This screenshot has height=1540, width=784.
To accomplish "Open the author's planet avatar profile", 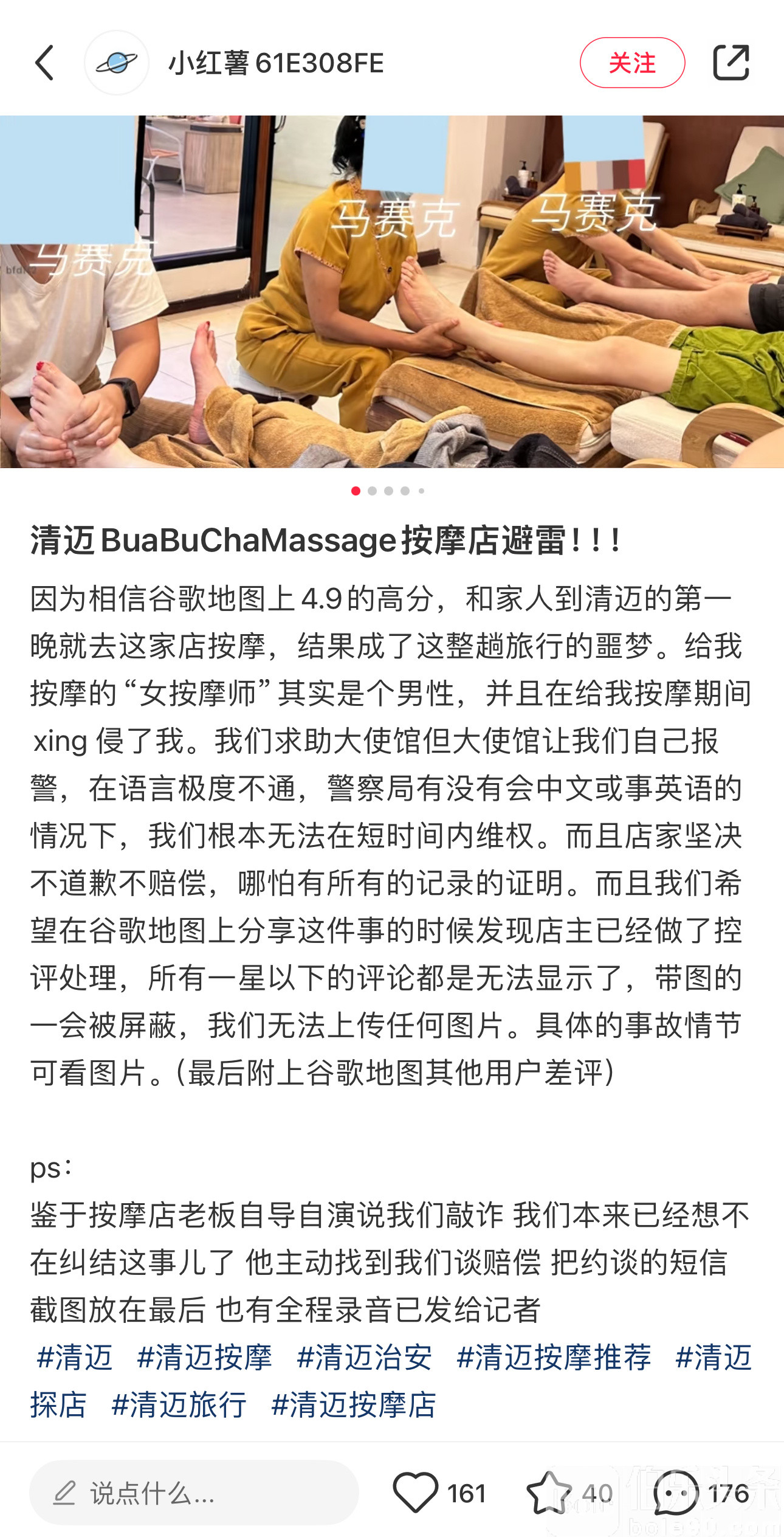I will [117, 63].
